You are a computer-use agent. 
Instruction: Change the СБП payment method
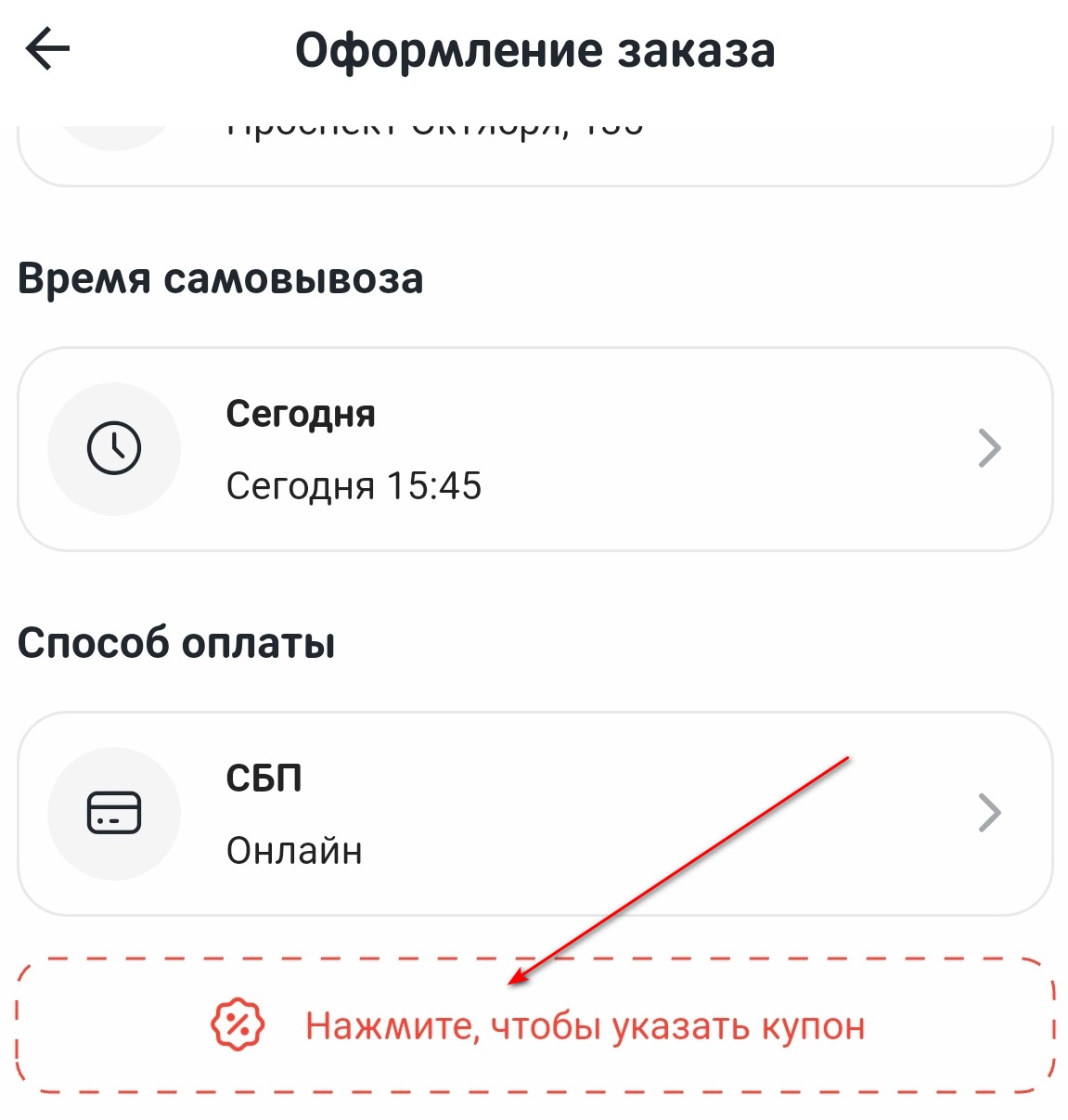534,814
